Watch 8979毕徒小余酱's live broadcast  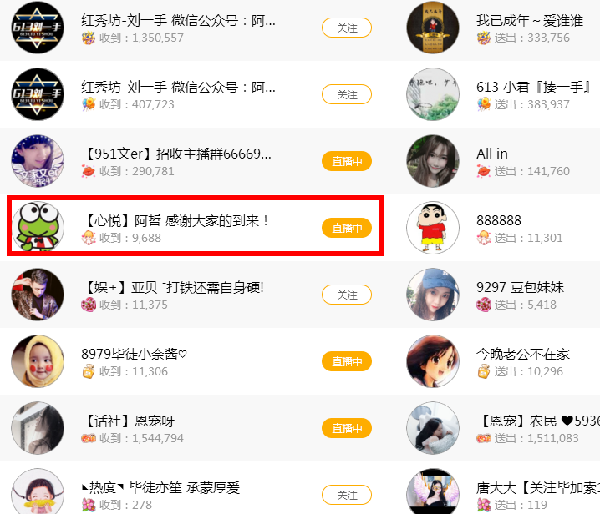(347, 362)
